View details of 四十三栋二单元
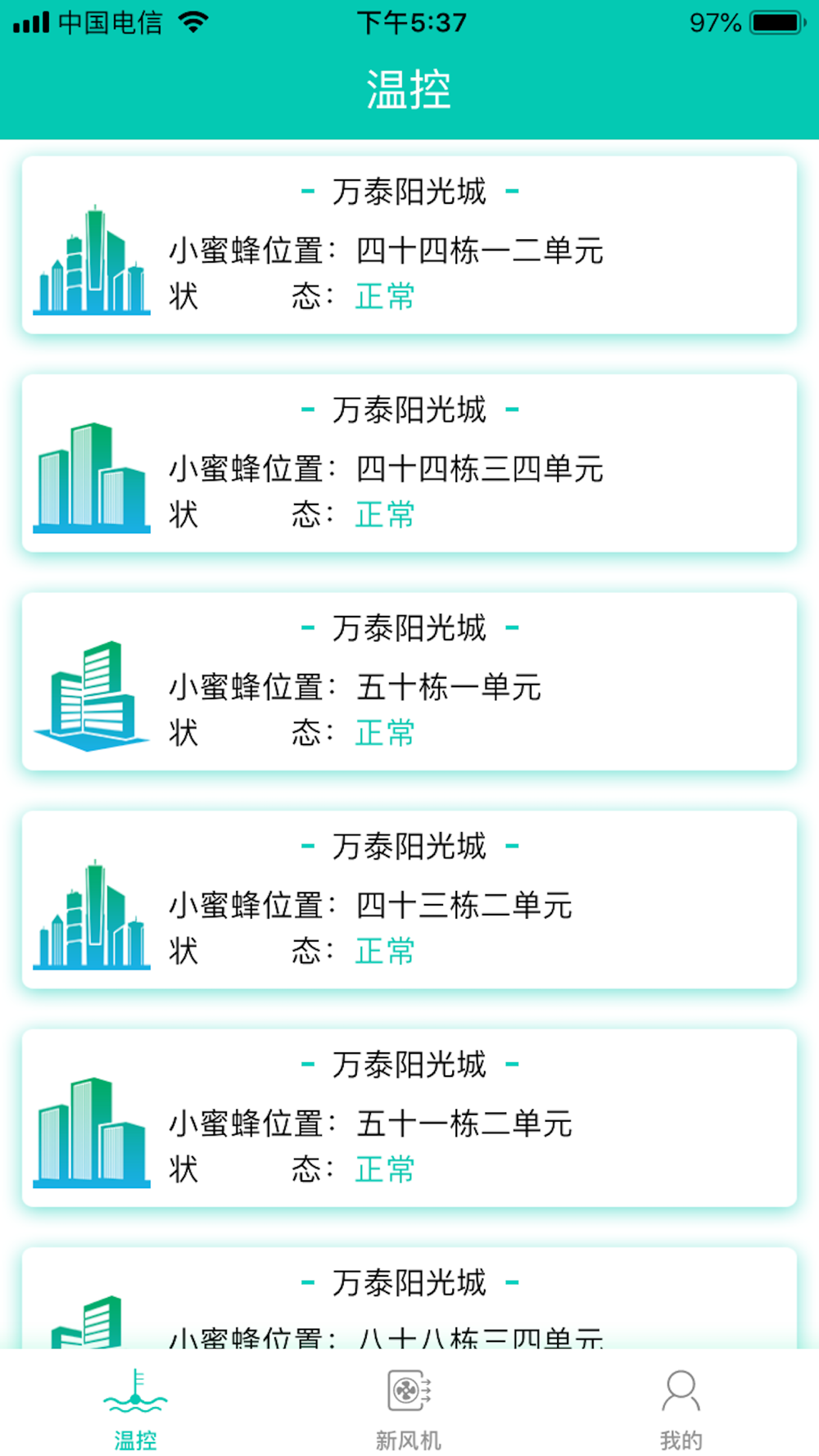This screenshot has height=1456, width=819. (x=409, y=900)
